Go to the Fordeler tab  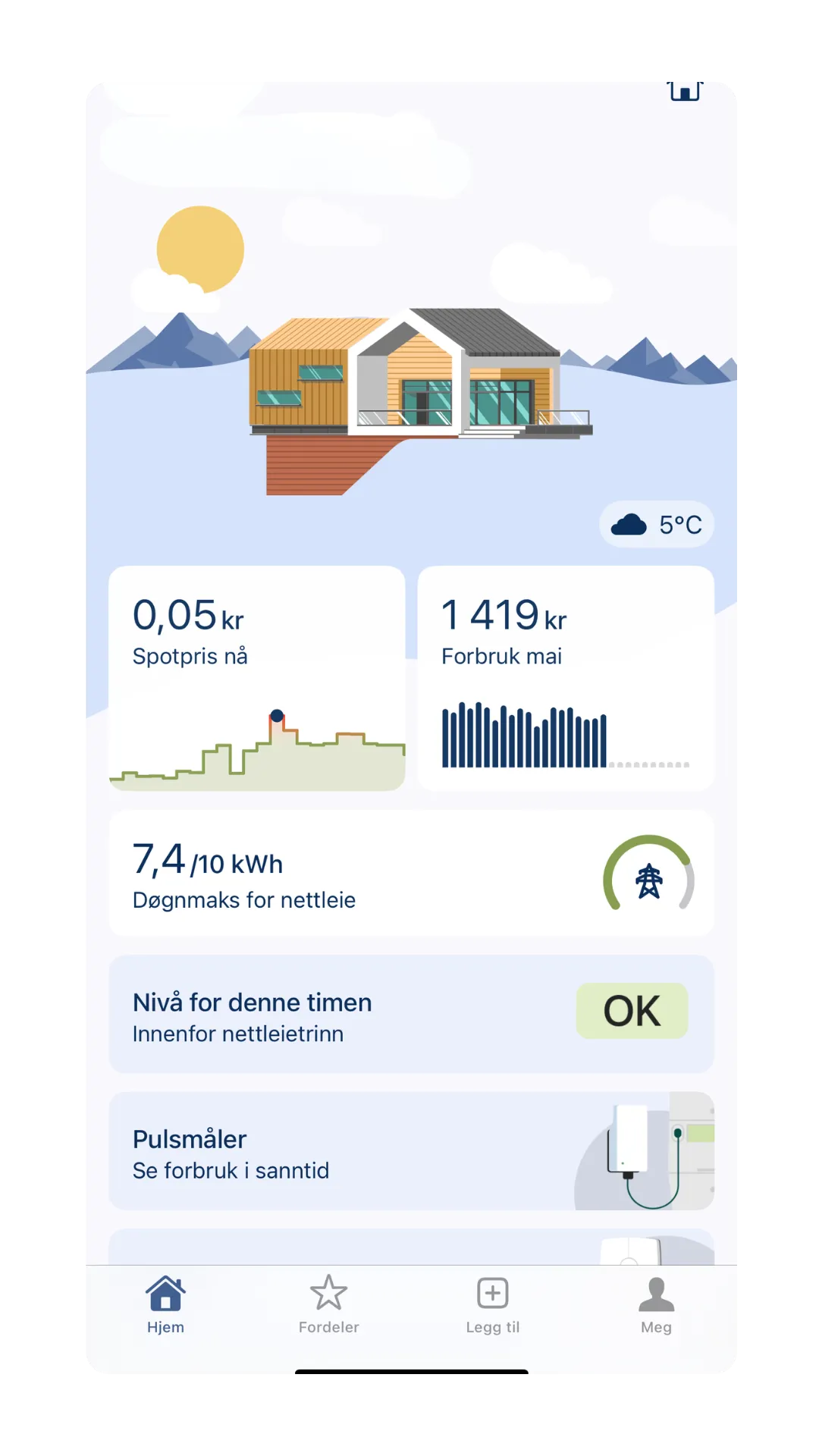click(x=329, y=1305)
